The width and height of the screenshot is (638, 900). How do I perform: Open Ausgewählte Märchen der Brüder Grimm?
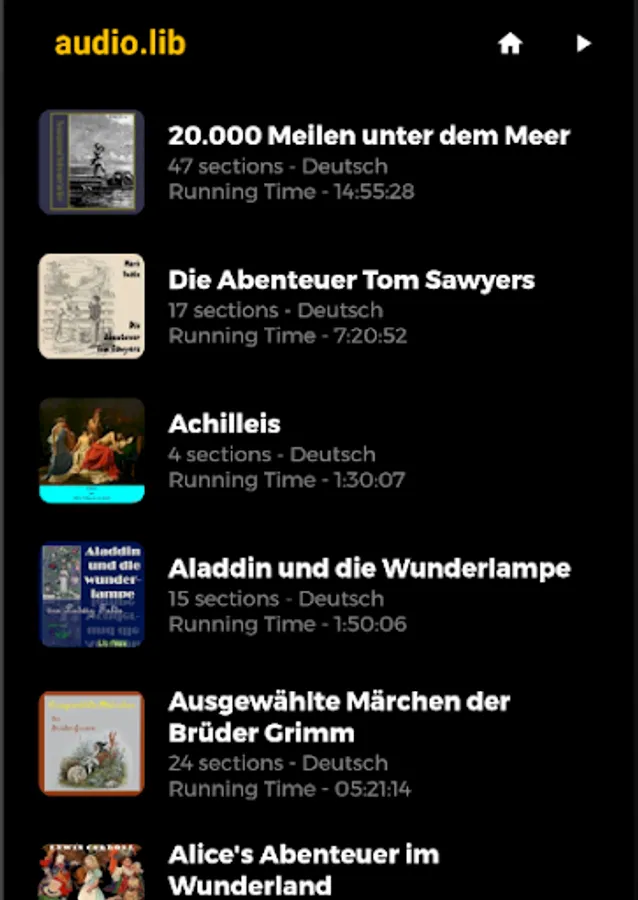click(318, 744)
